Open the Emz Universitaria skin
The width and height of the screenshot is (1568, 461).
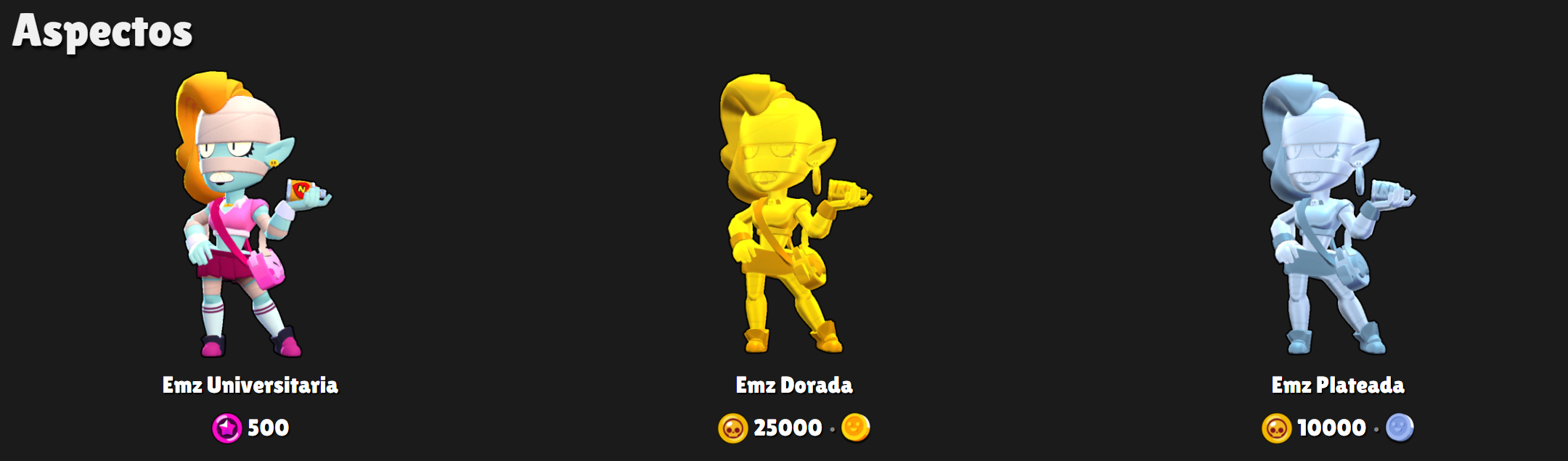[250, 218]
